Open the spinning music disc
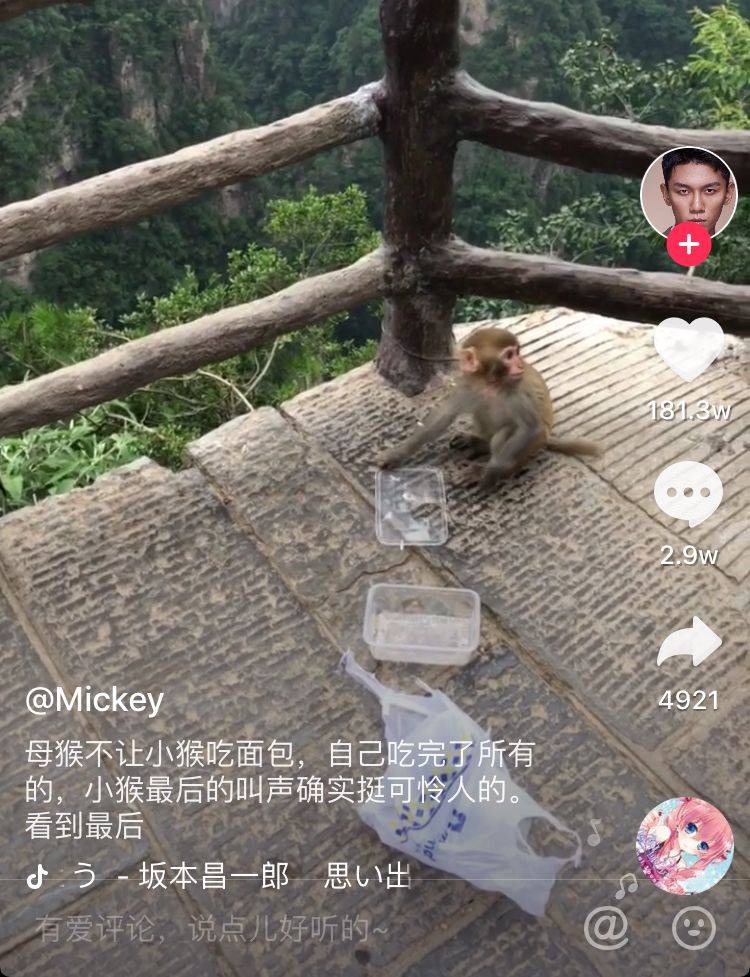This screenshot has width=750, height=977. (x=685, y=846)
